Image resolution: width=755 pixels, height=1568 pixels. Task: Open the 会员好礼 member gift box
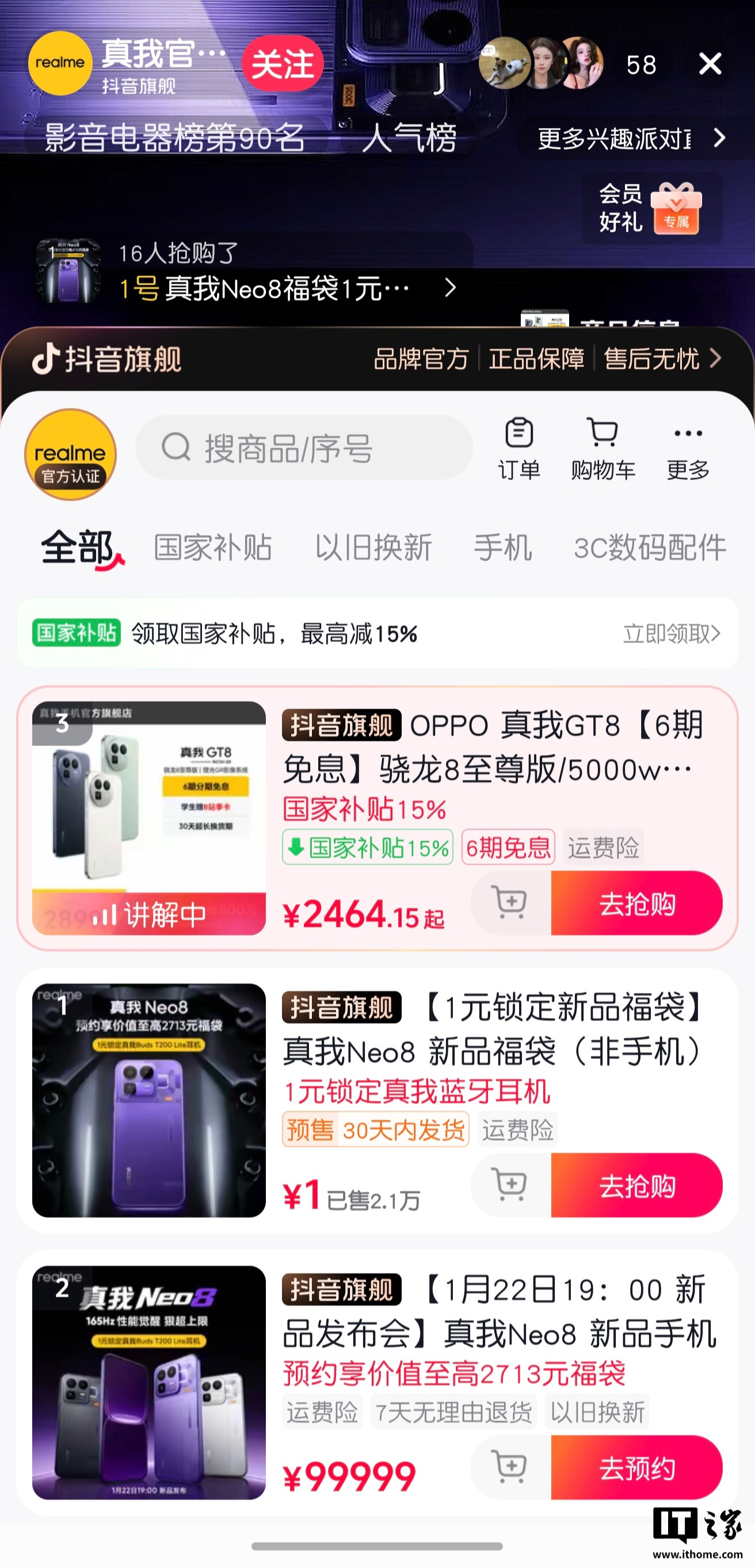pyautogui.click(x=651, y=208)
